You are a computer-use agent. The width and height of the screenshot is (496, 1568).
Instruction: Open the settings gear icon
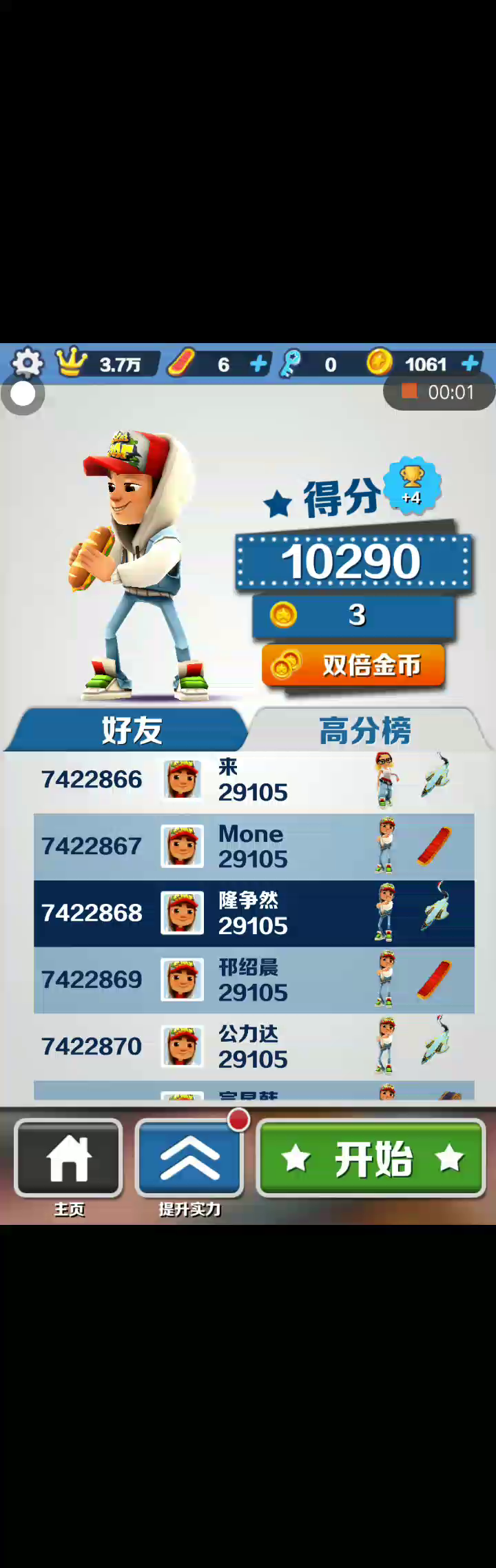[x=28, y=362]
